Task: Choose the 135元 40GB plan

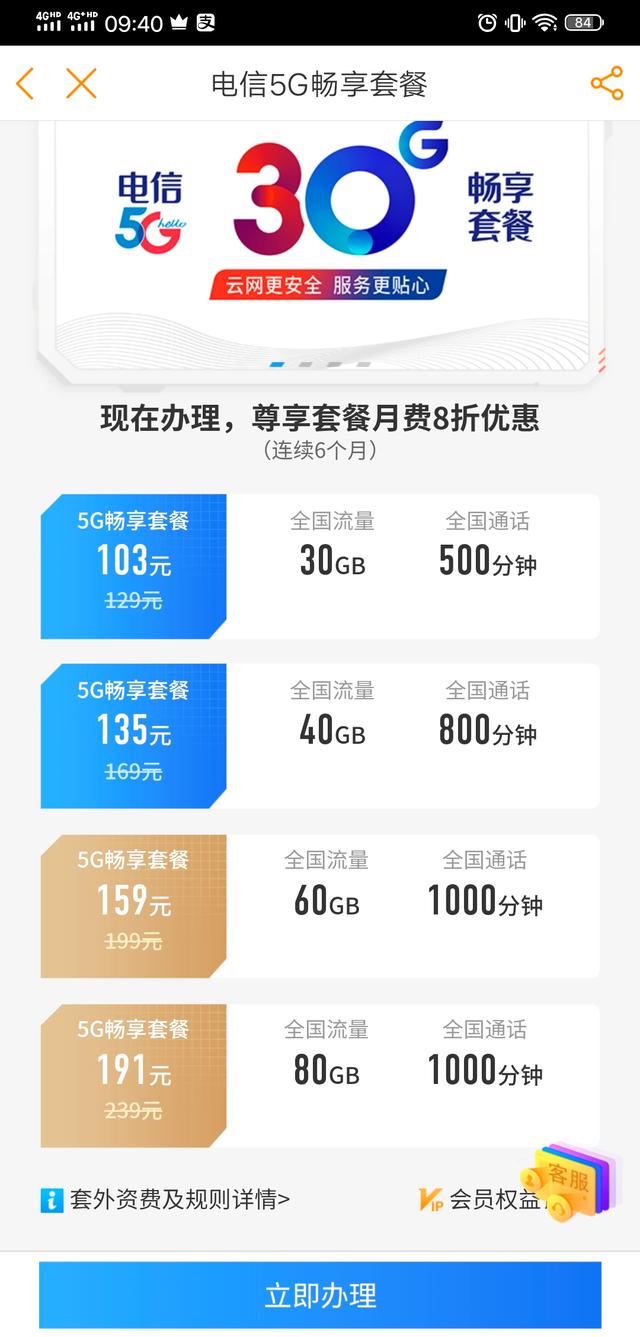Action: (x=320, y=735)
